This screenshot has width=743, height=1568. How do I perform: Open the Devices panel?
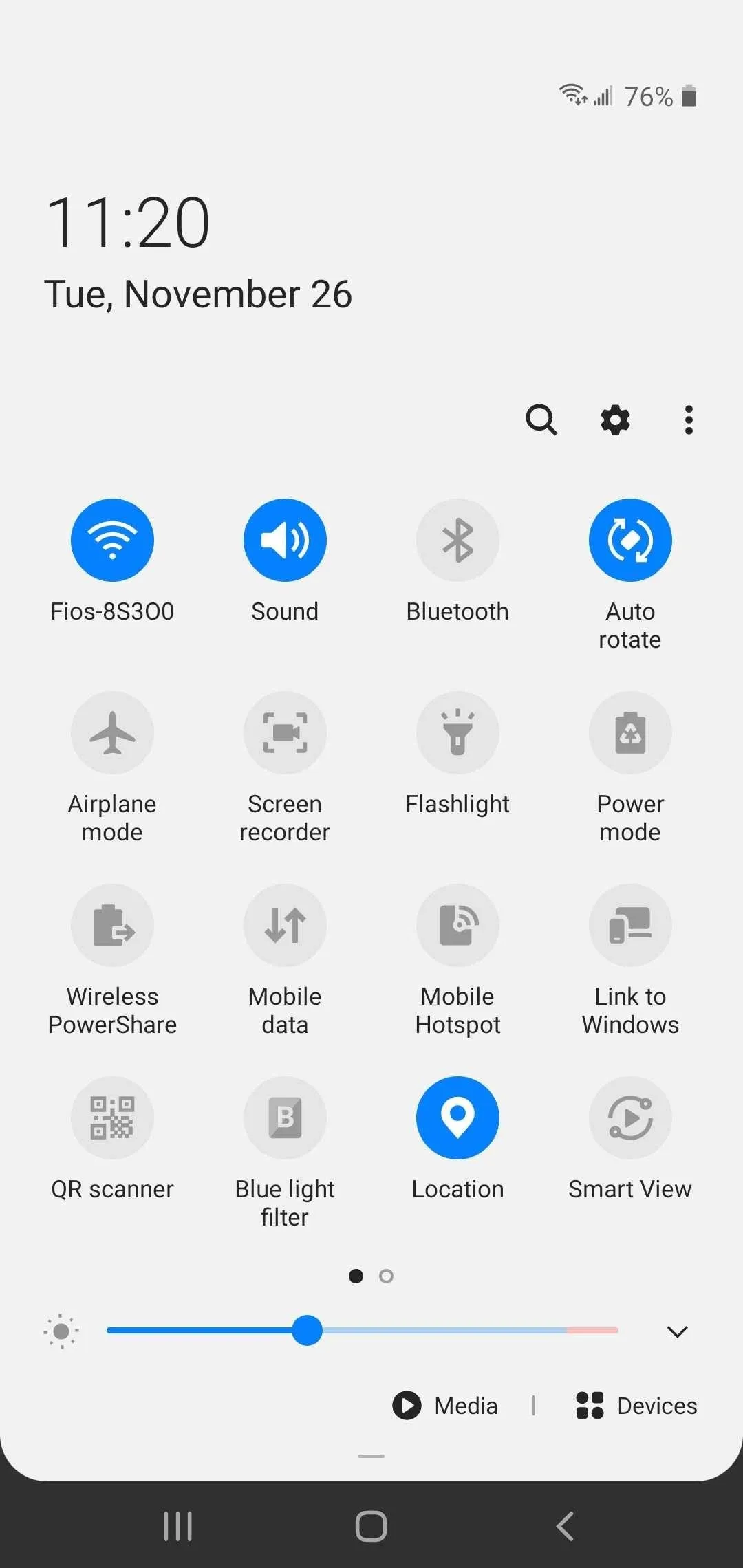(x=637, y=1406)
